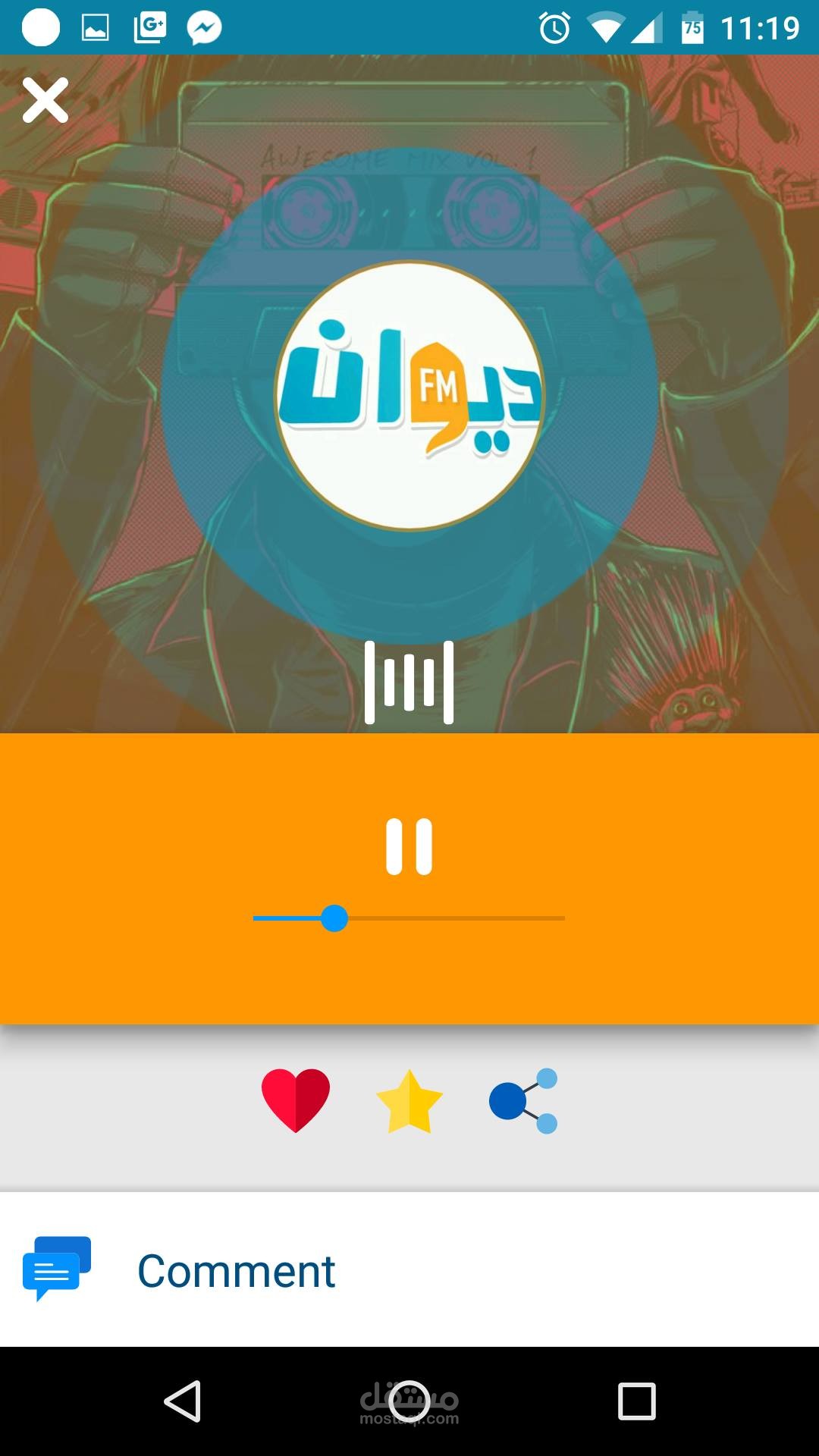Viewport: 819px width, 1456px height.
Task: Tap the blue playback slider
Action: point(334,918)
